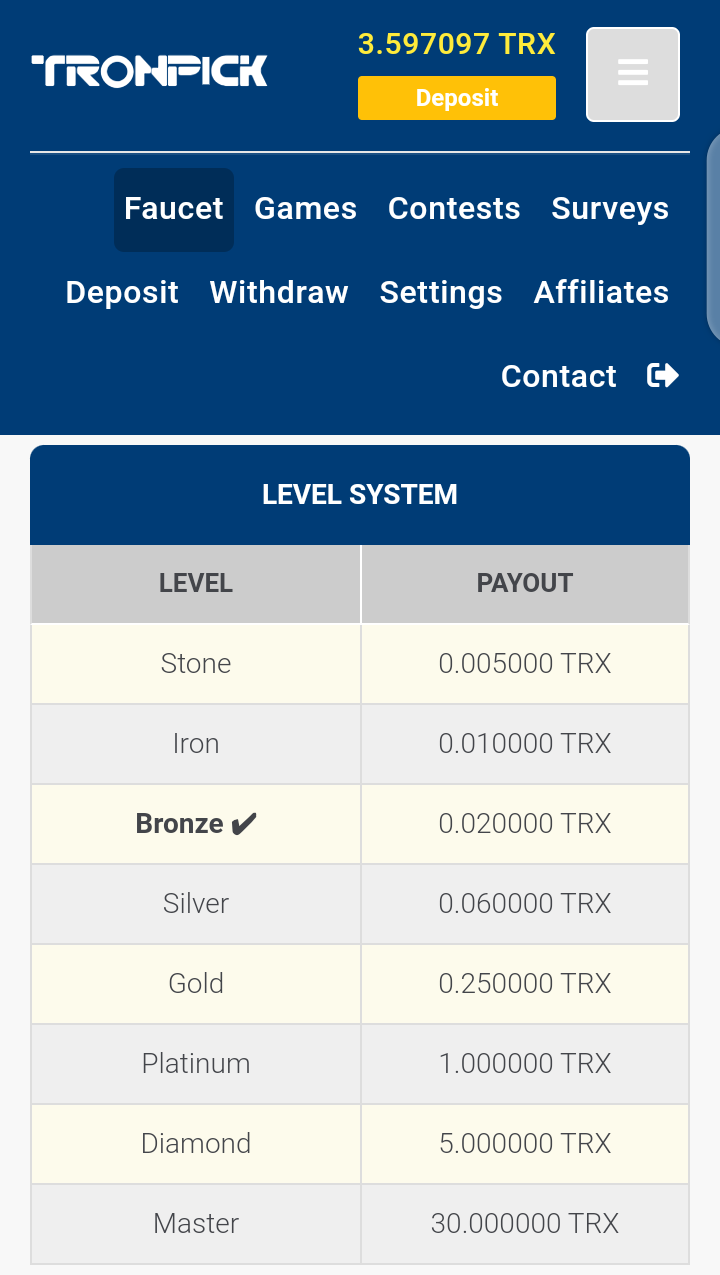Tap the TronPick logo
Viewport: 720px width, 1275px height.
point(150,71)
